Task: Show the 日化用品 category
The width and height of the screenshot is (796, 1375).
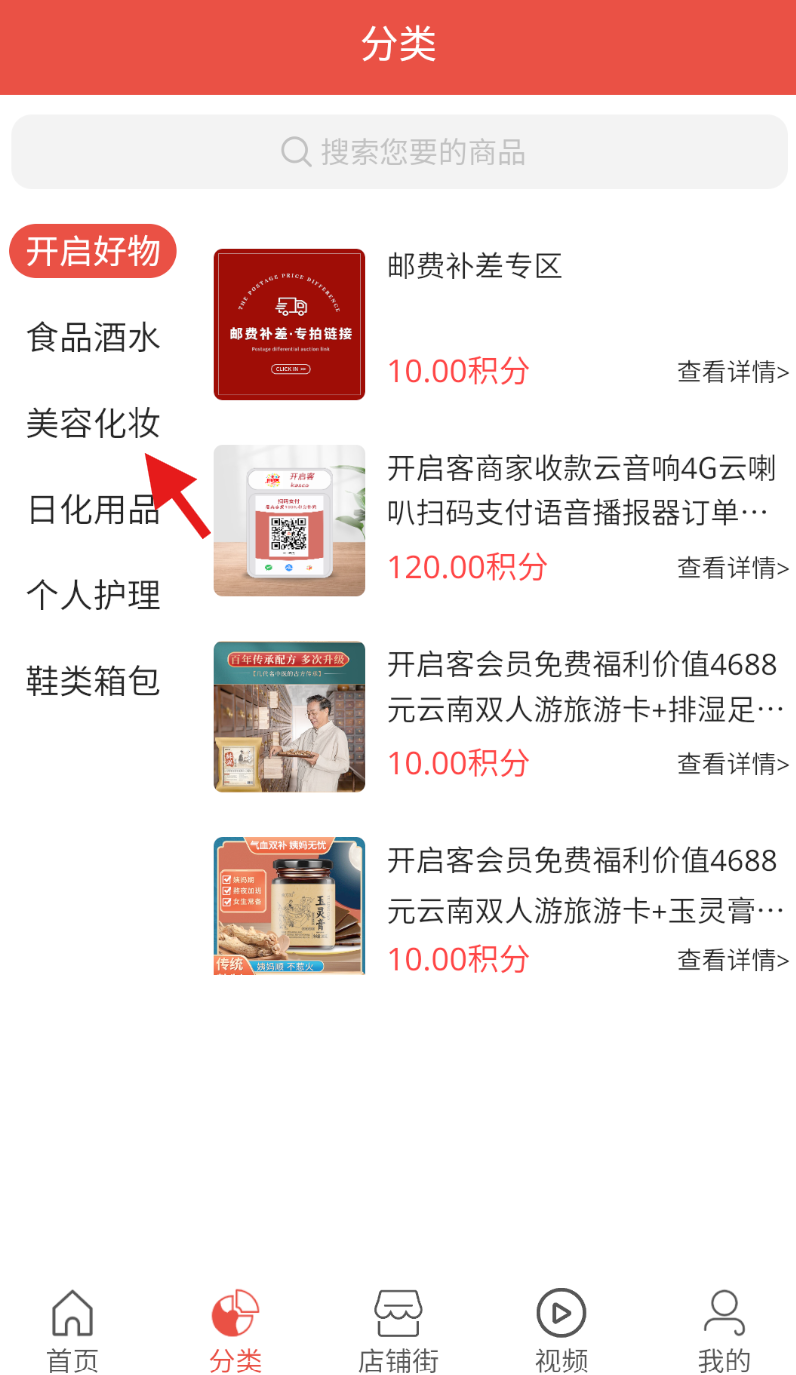Action: point(93,509)
